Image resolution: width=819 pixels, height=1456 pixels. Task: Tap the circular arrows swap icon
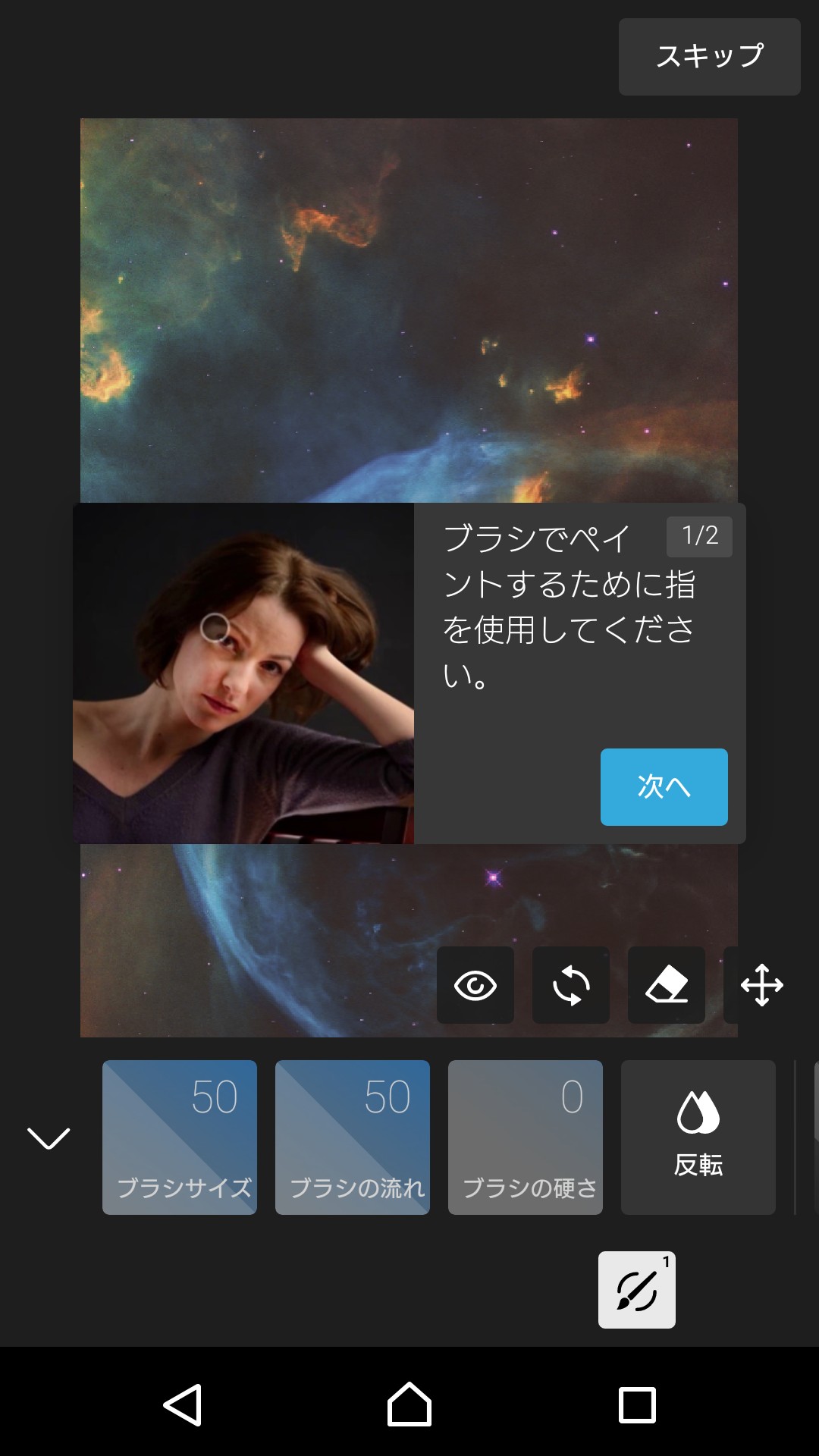571,985
